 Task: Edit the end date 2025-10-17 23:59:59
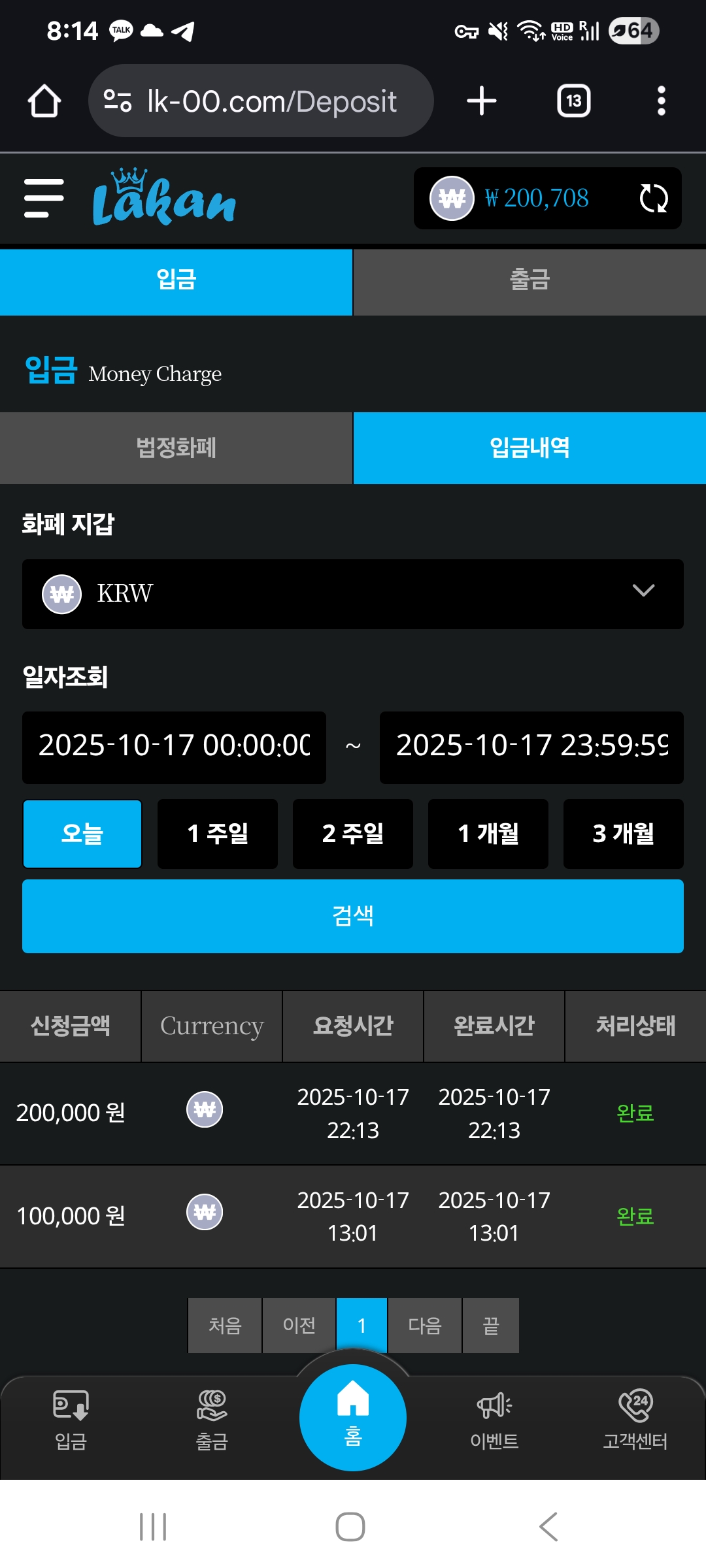click(x=531, y=747)
